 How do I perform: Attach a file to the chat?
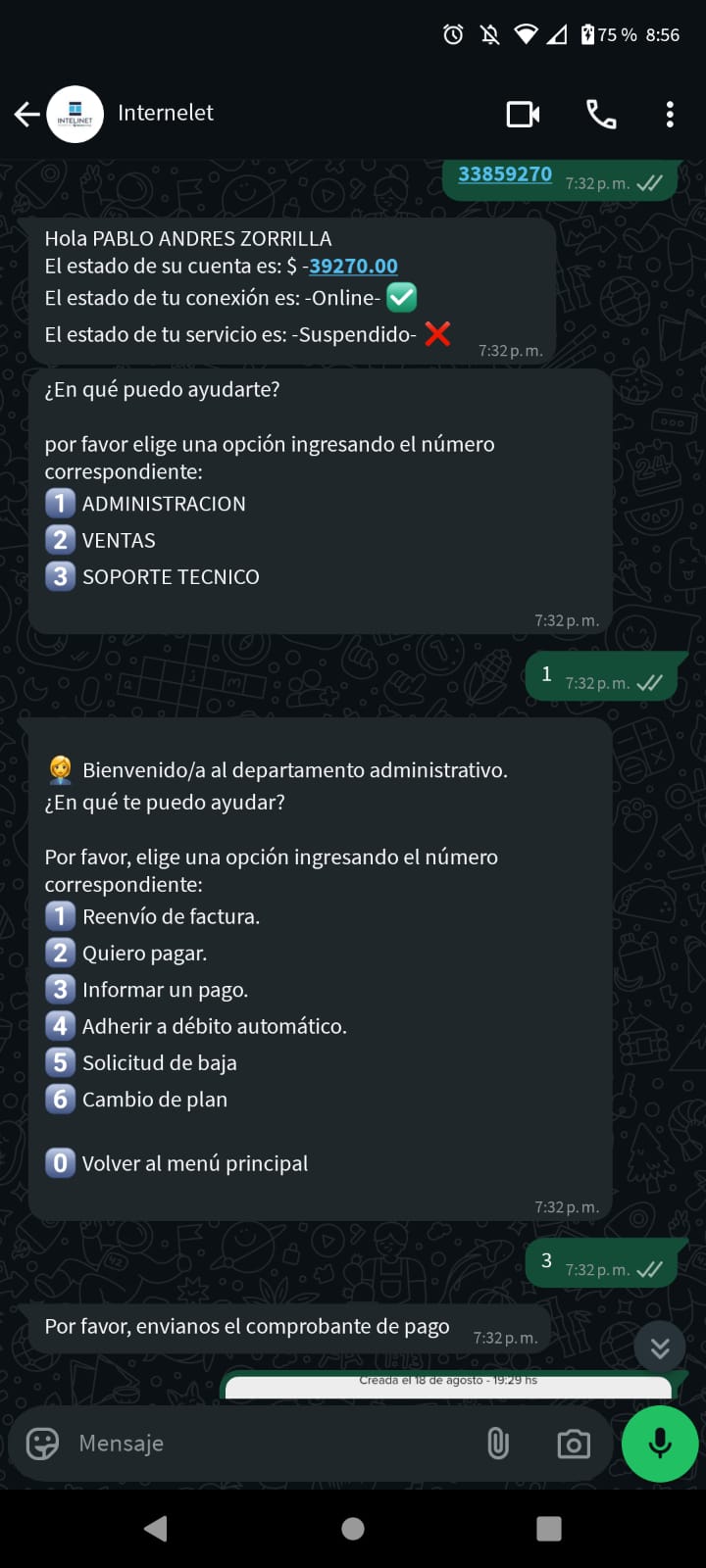point(498,1444)
